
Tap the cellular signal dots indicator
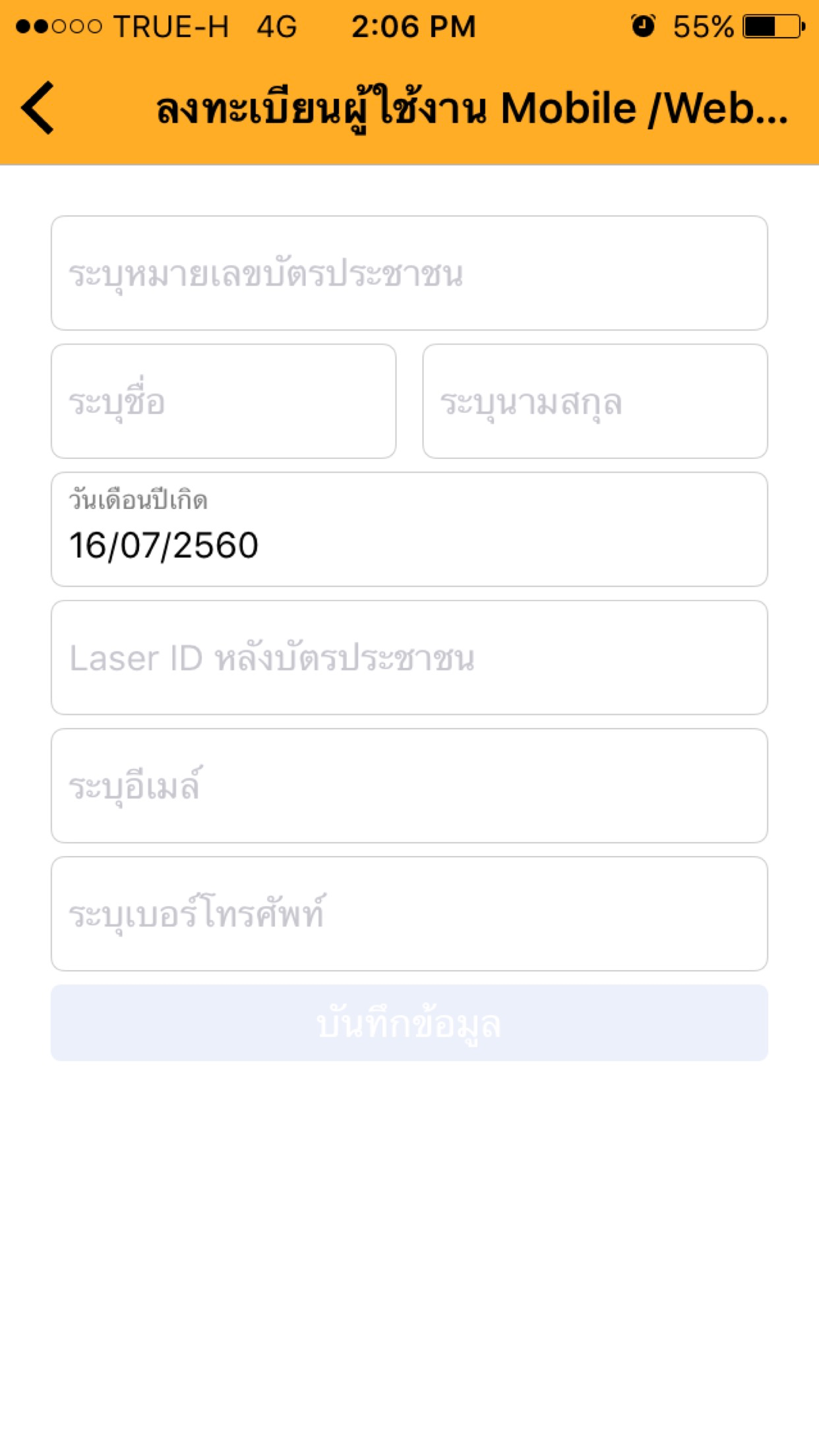pos(59,26)
